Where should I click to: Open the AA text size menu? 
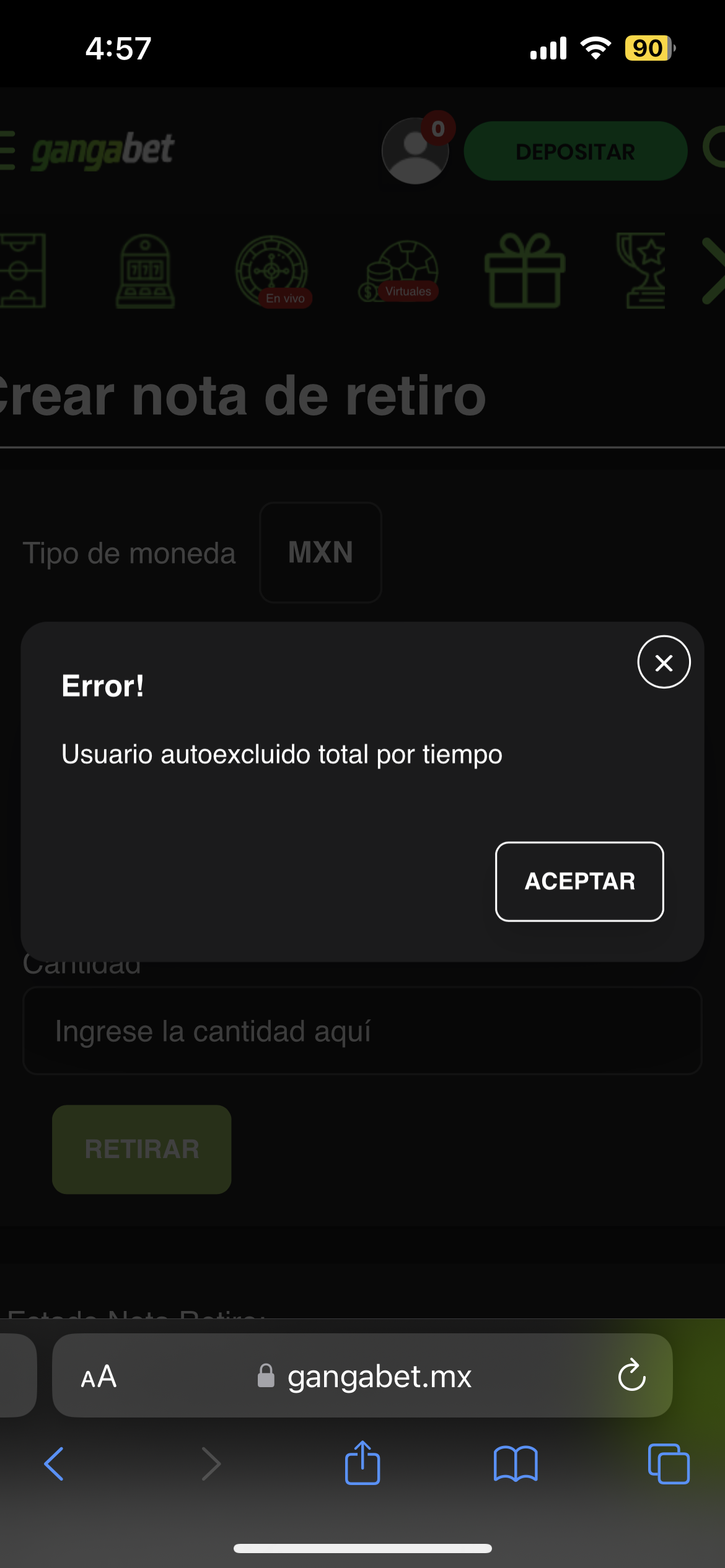pos(98,1377)
